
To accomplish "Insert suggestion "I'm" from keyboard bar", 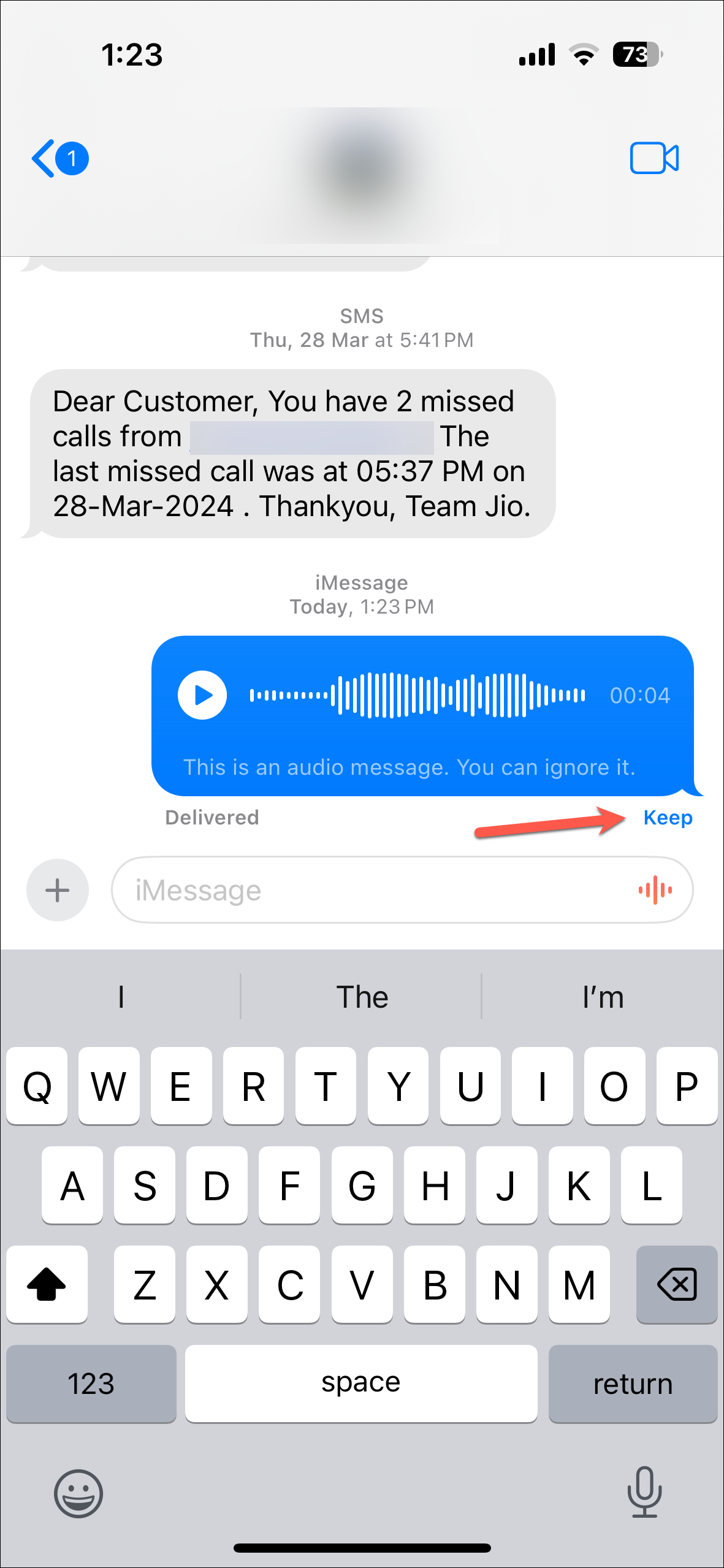I will pyautogui.click(x=603, y=997).
